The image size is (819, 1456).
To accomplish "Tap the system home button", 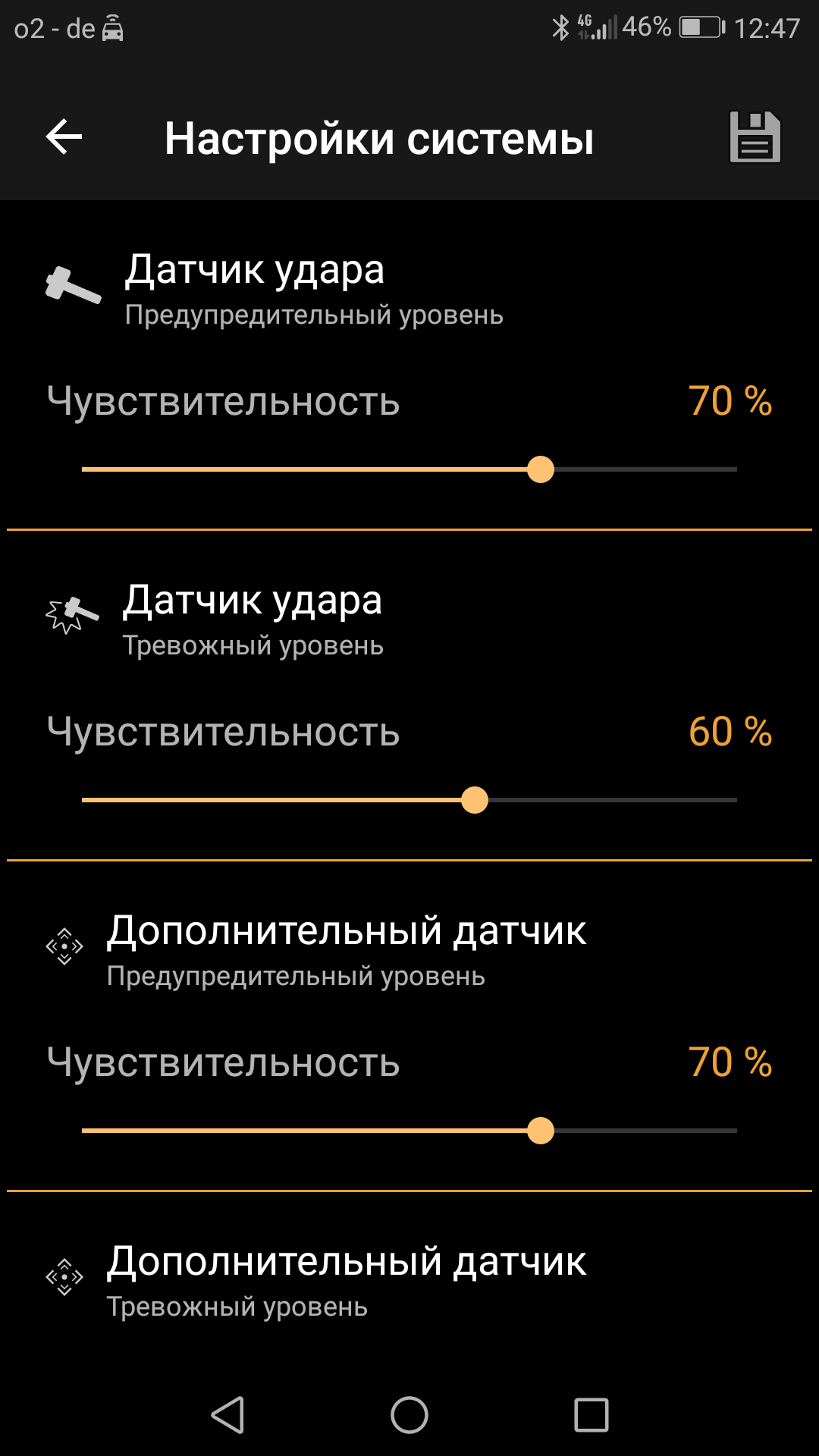I will (409, 1415).
